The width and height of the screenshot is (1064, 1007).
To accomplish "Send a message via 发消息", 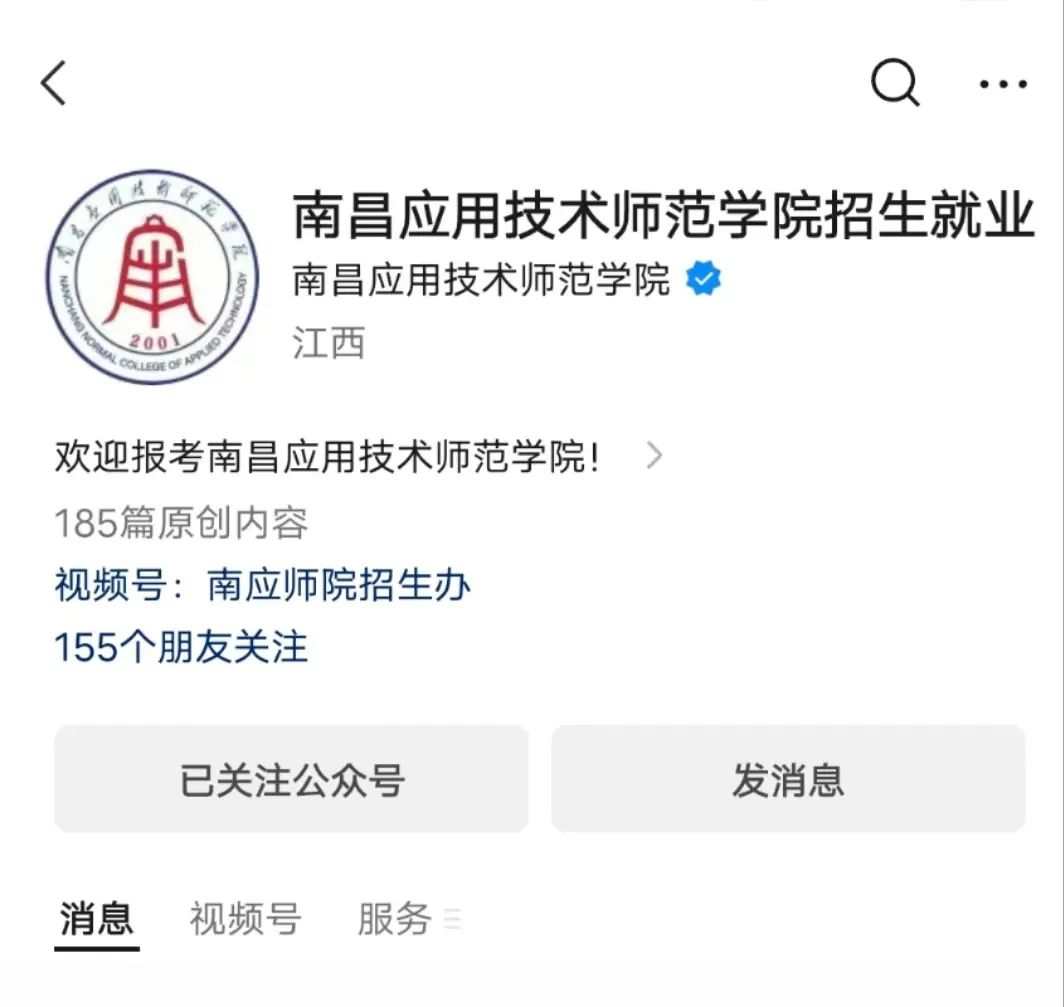I will (x=788, y=779).
